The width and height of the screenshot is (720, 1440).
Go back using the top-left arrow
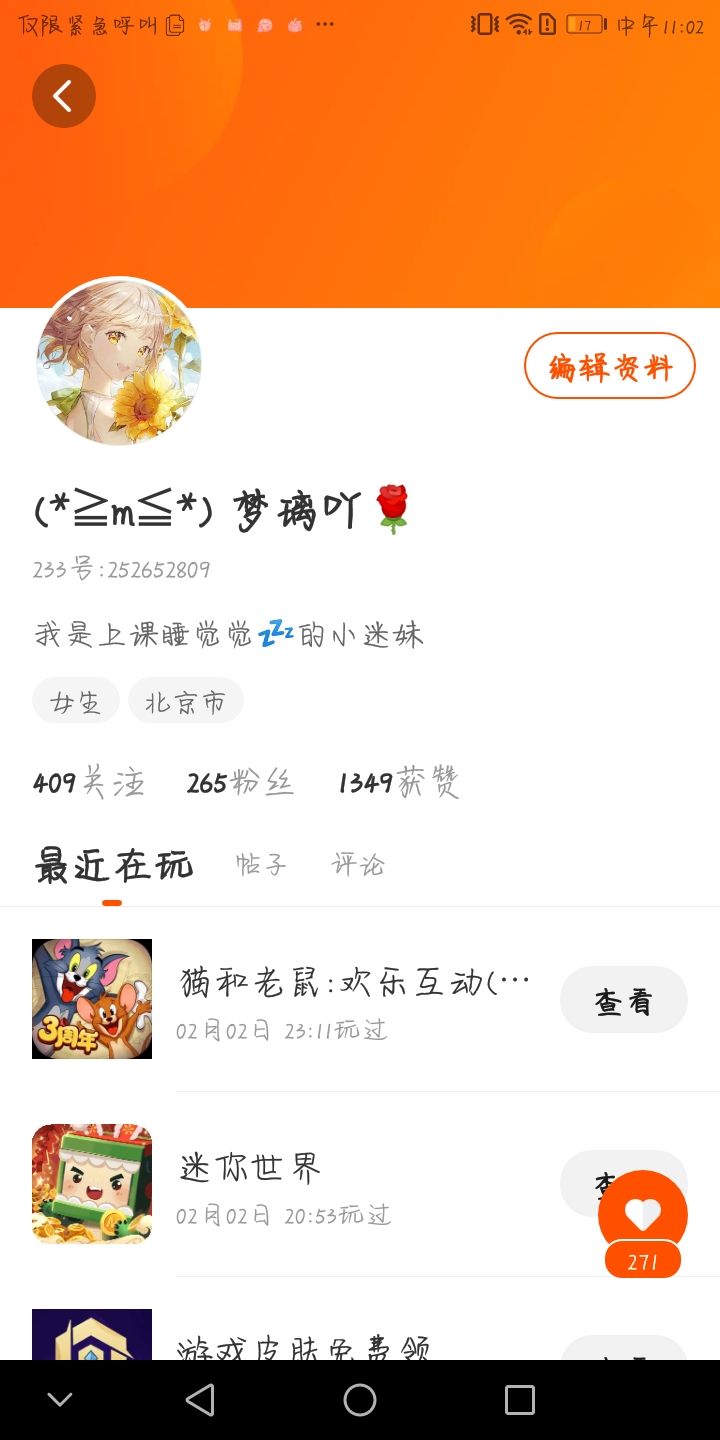pos(64,96)
